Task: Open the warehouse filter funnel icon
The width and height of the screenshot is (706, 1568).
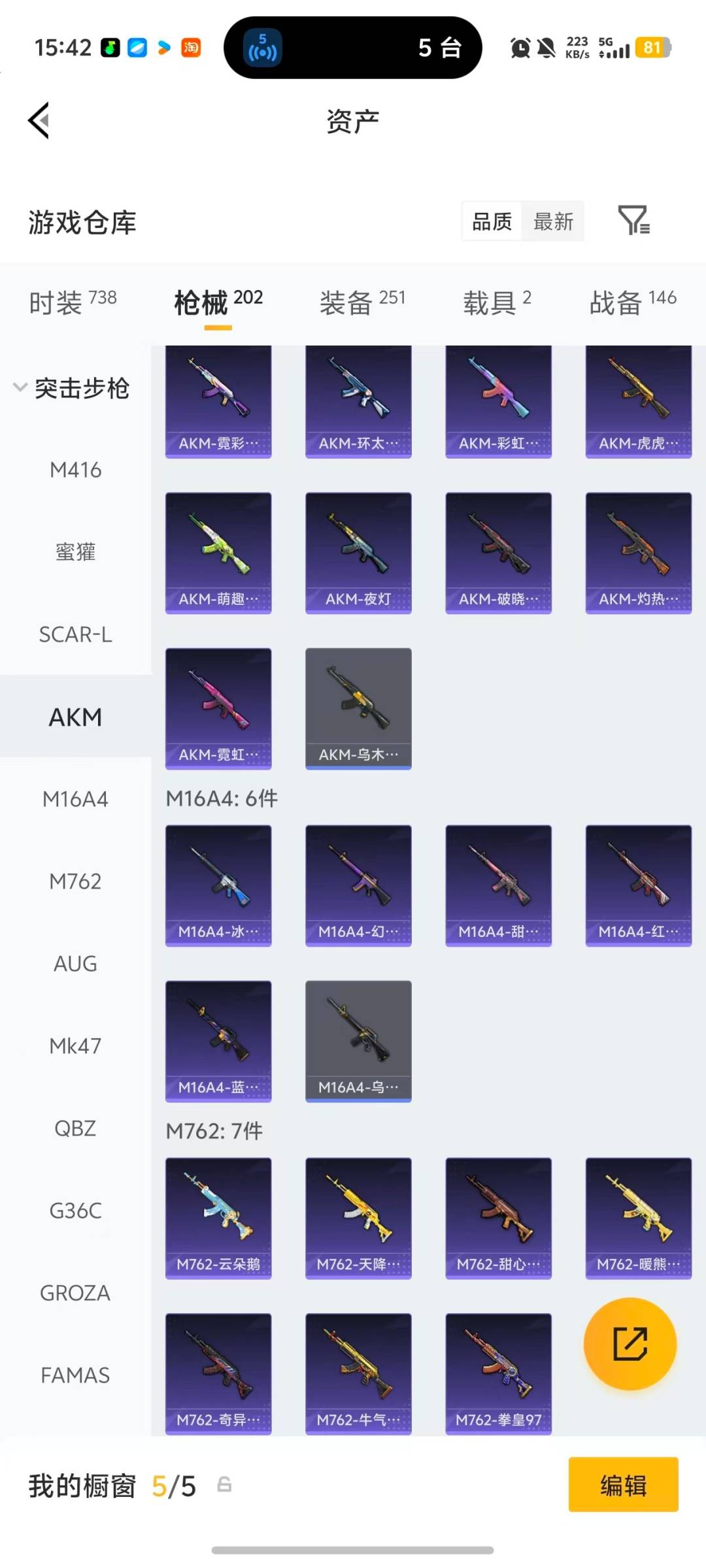Action: click(632, 221)
